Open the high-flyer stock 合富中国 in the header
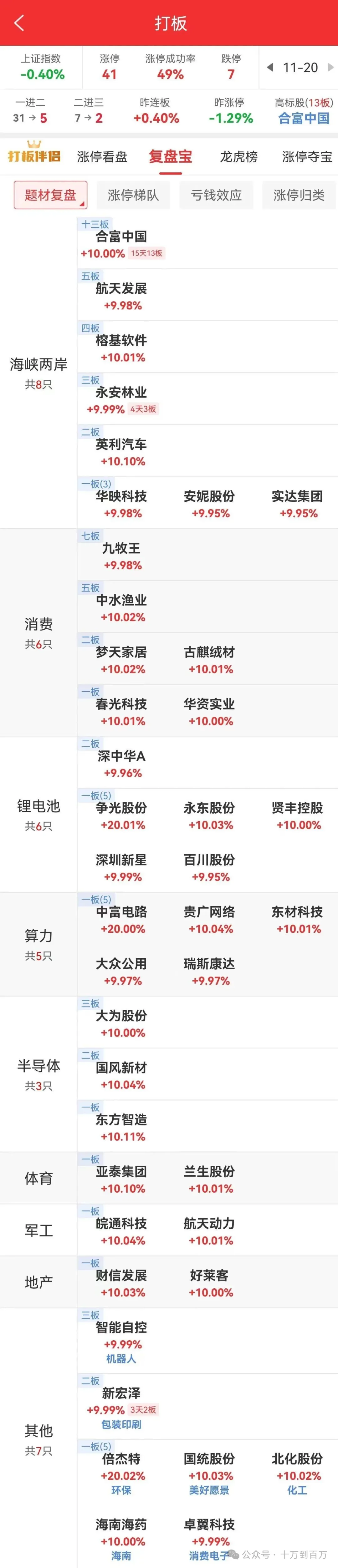Viewport: 338px width, 1568px height. tap(304, 118)
